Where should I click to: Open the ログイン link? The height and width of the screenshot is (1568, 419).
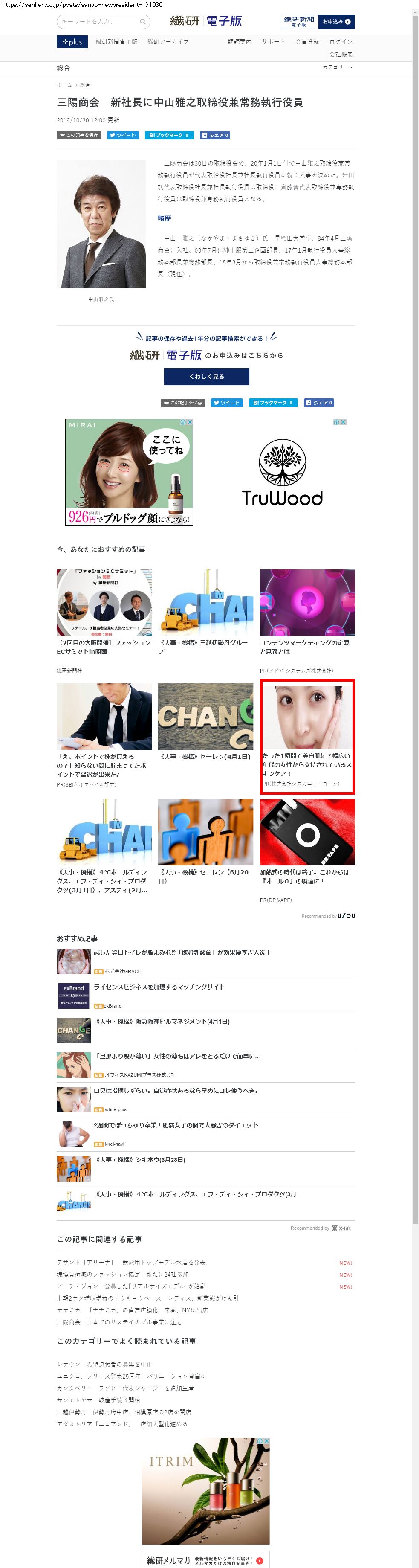[341, 42]
